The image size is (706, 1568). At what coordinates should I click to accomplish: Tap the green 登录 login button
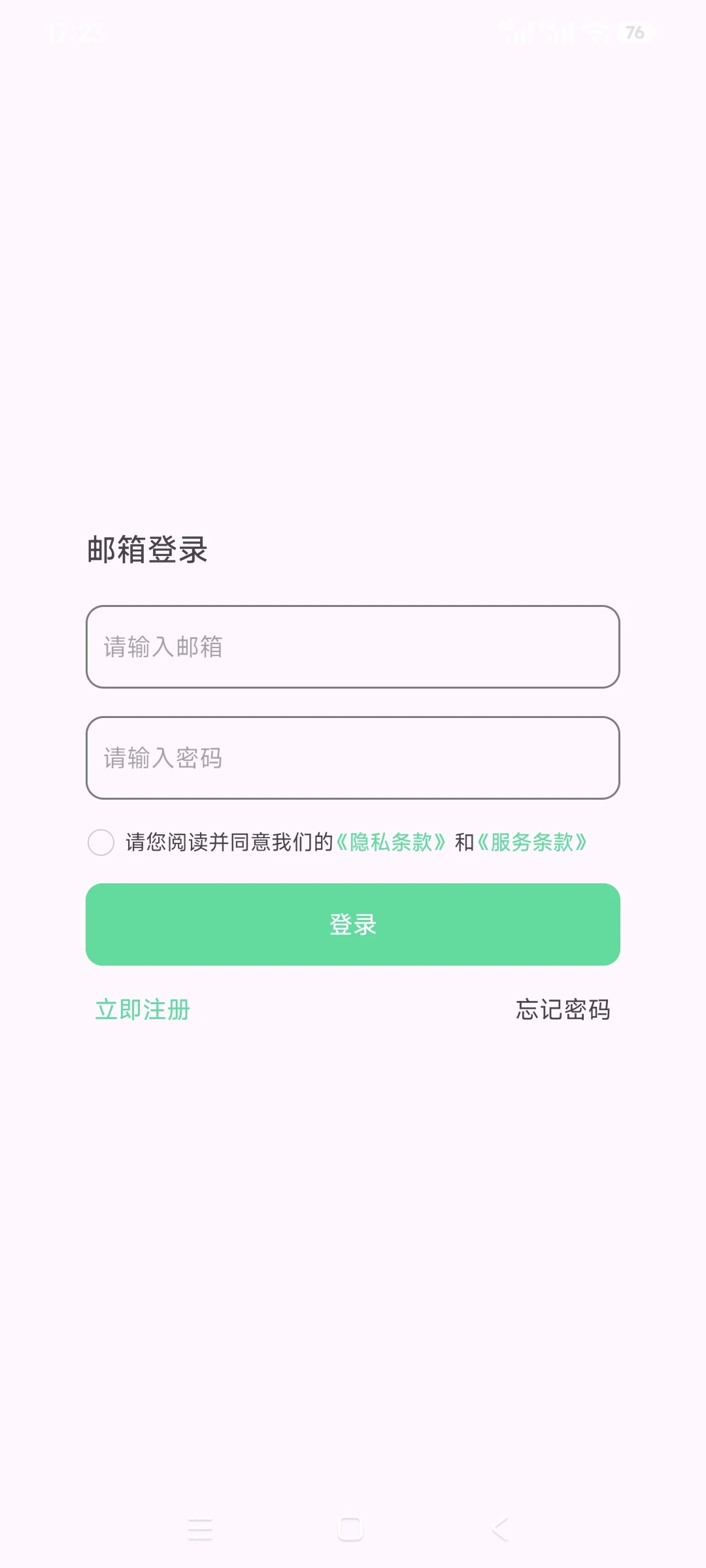tap(353, 924)
